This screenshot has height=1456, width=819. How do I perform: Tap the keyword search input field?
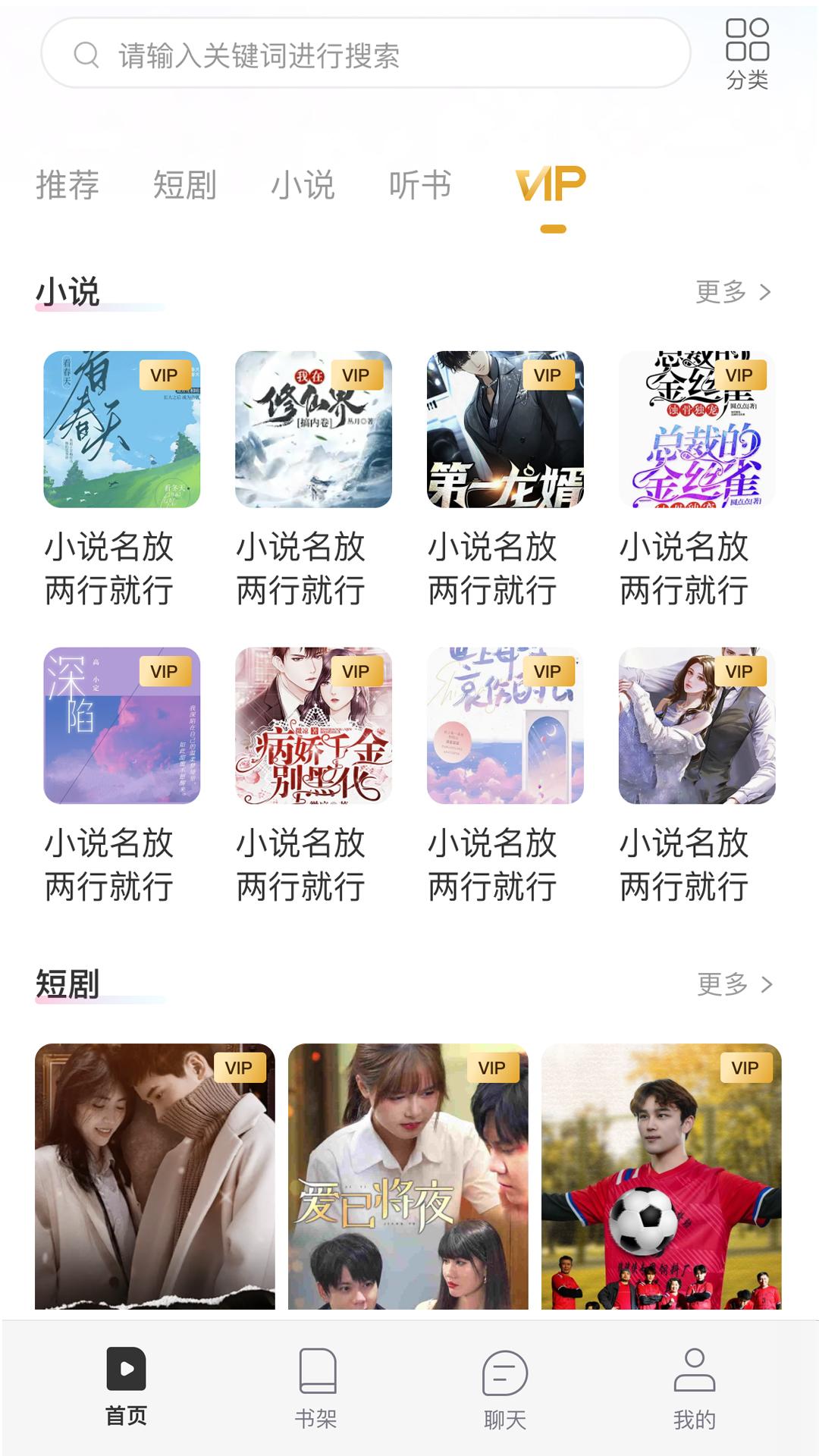[x=364, y=54]
